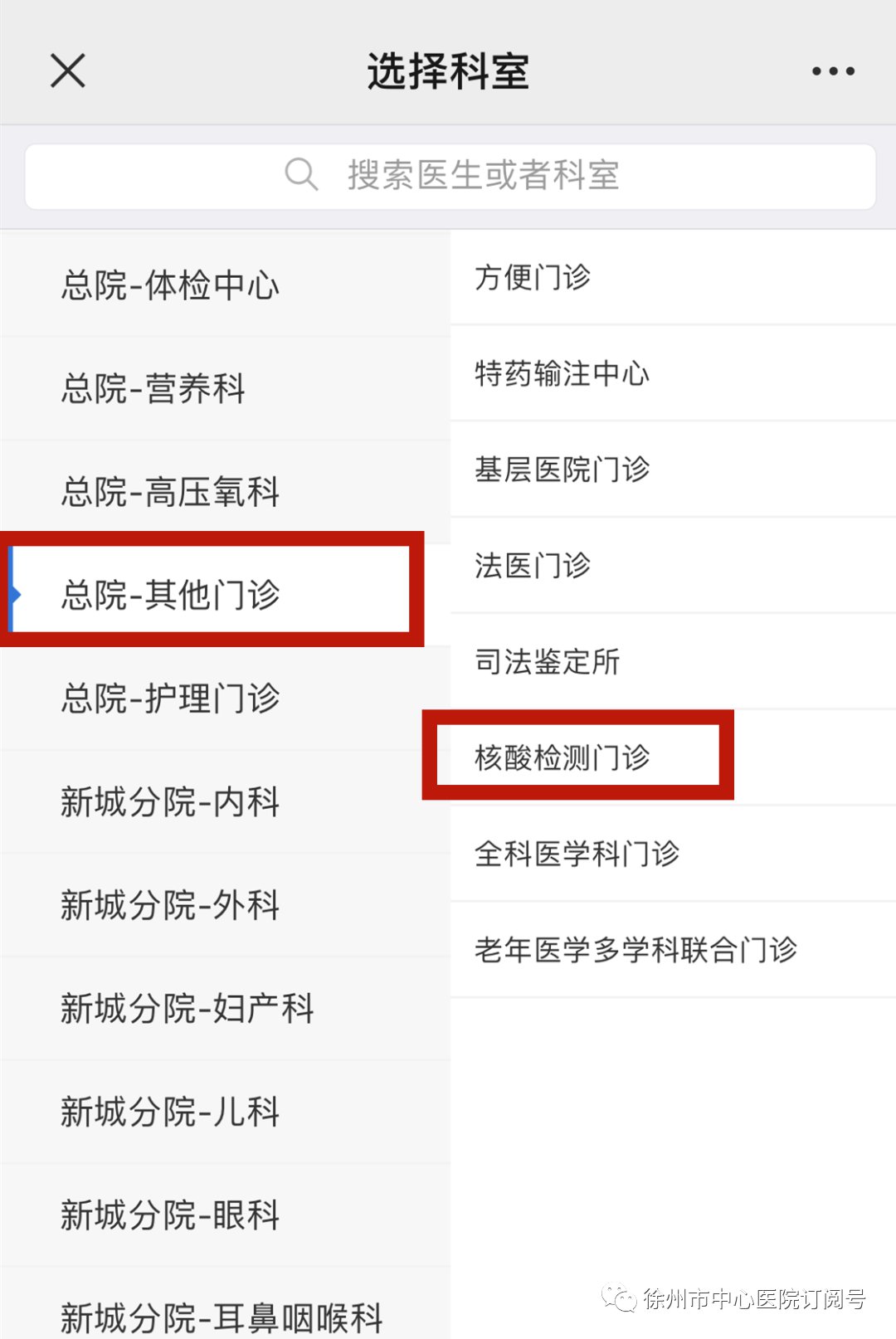Select 新城分院-内科 category
This screenshot has height=1339, width=896.
click(225, 802)
